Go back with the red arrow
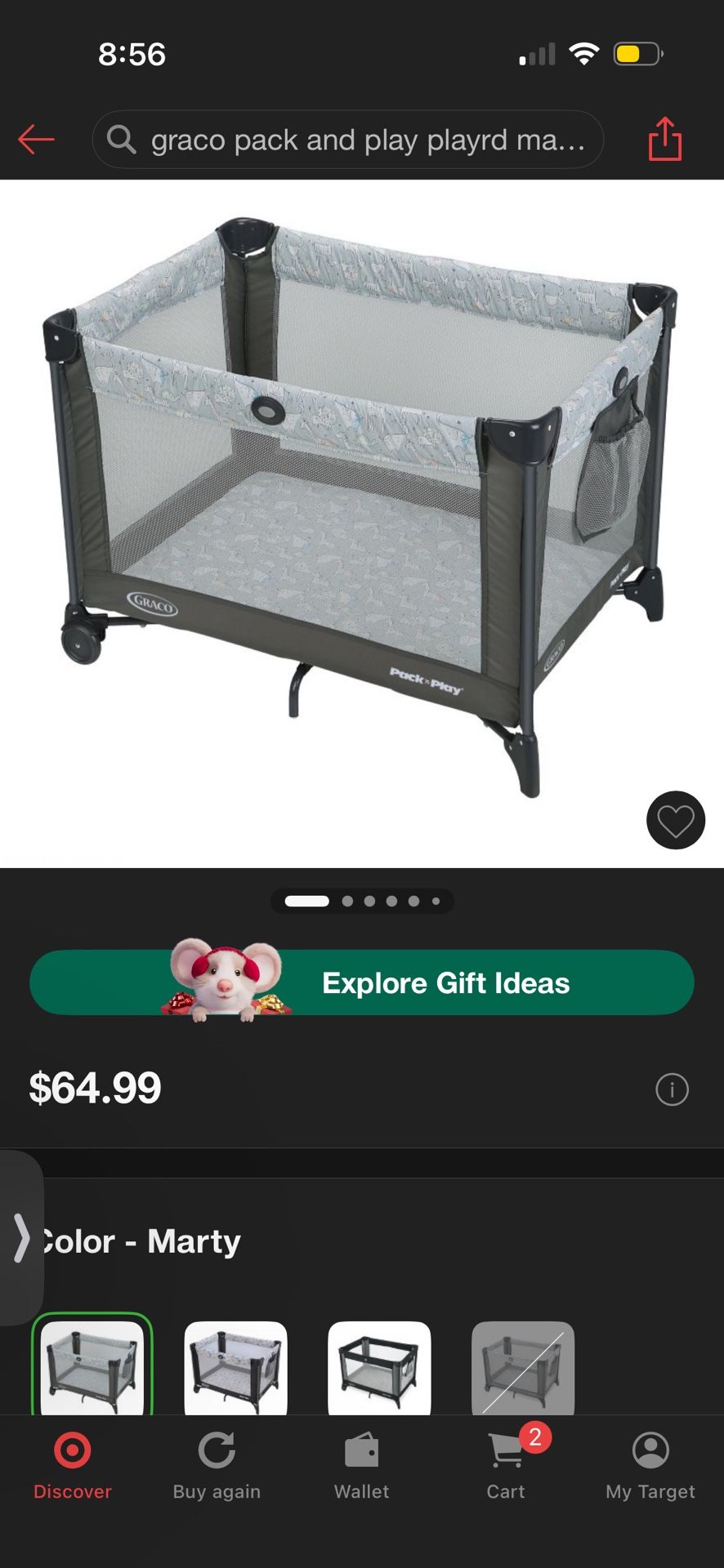Viewport: 724px width, 1568px height. pyautogui.click(x=36, y=140)
